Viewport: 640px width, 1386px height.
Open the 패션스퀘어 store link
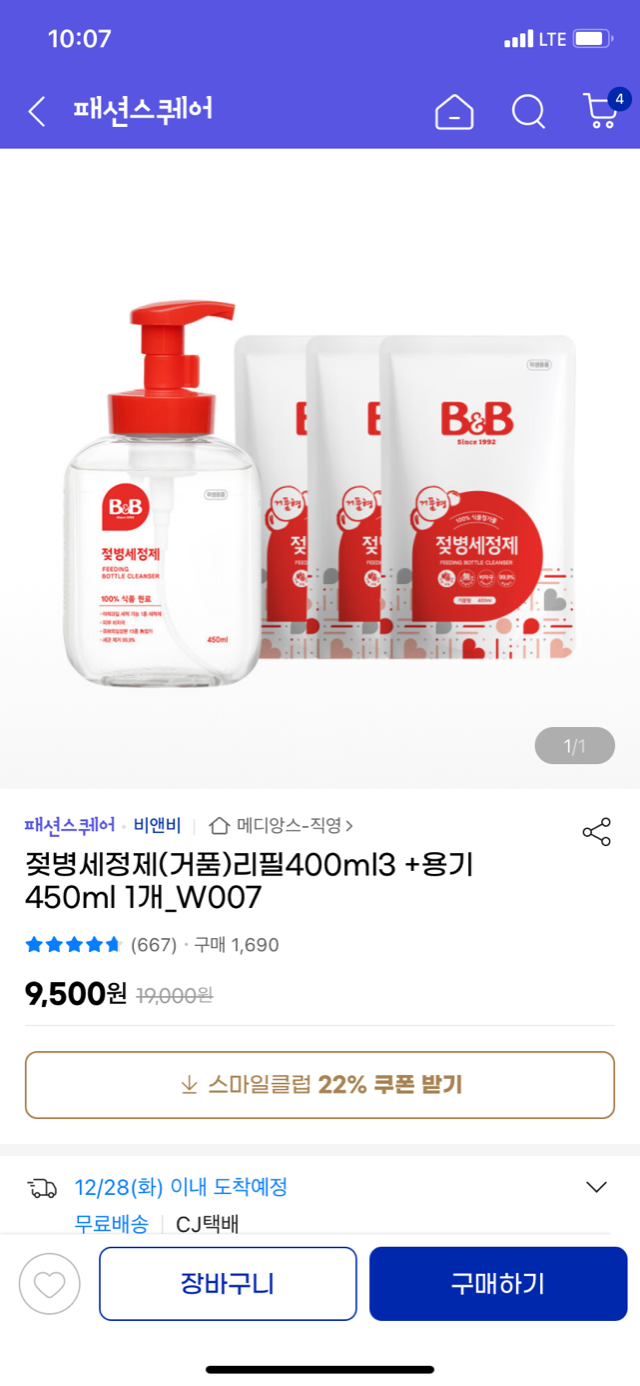69,825
